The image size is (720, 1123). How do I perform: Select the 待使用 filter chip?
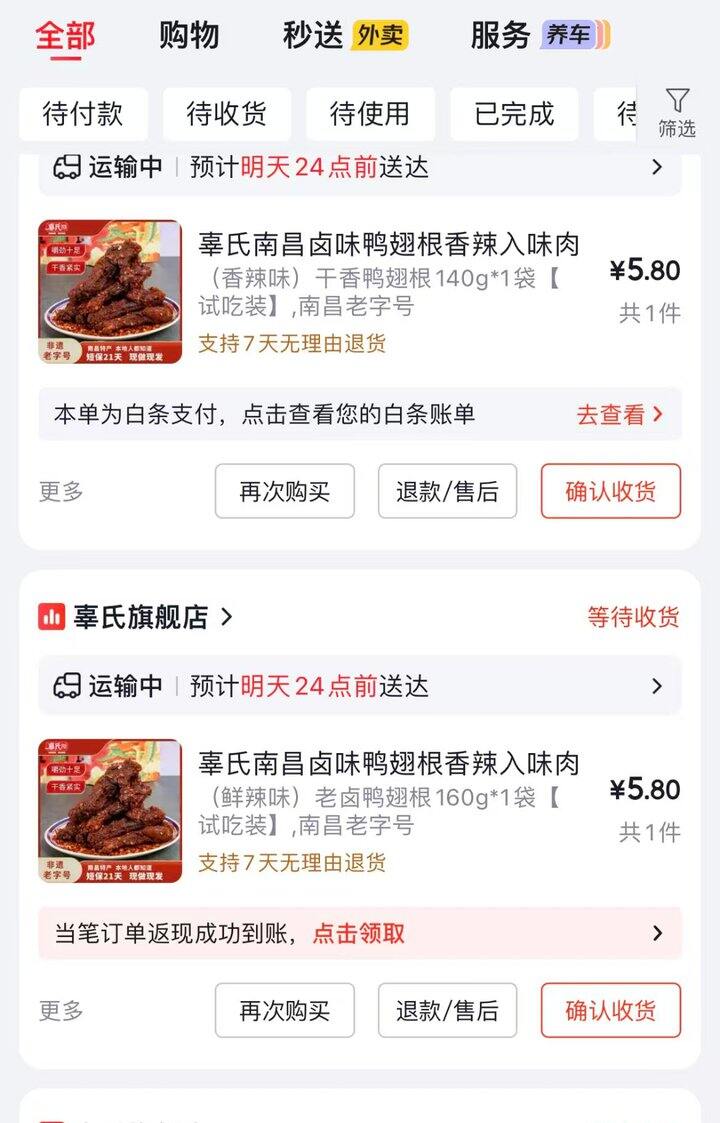click(370, 114)
